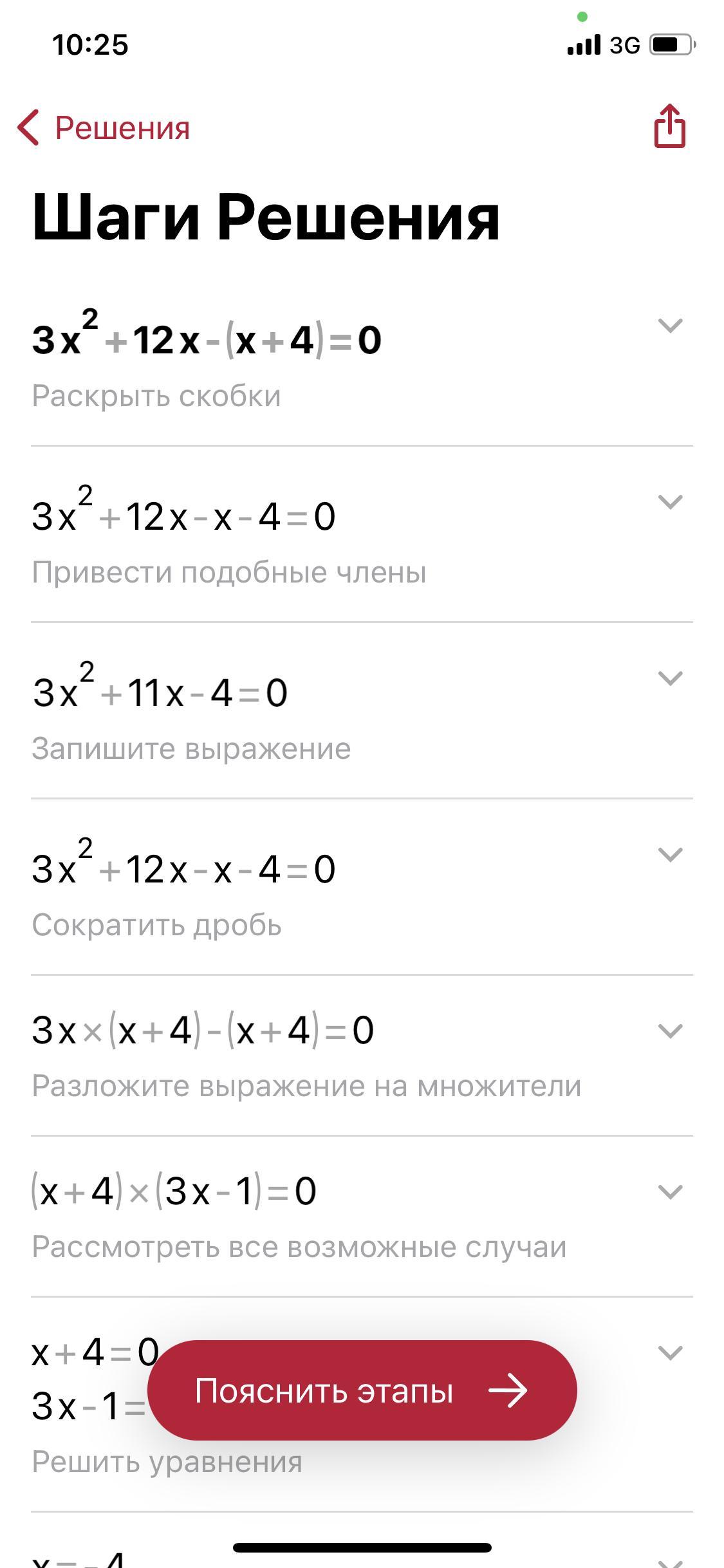Expand the step Привести подобные члены
This screenshot has height=1568, width=724.
pyautogui.click(x=670, y=502)
